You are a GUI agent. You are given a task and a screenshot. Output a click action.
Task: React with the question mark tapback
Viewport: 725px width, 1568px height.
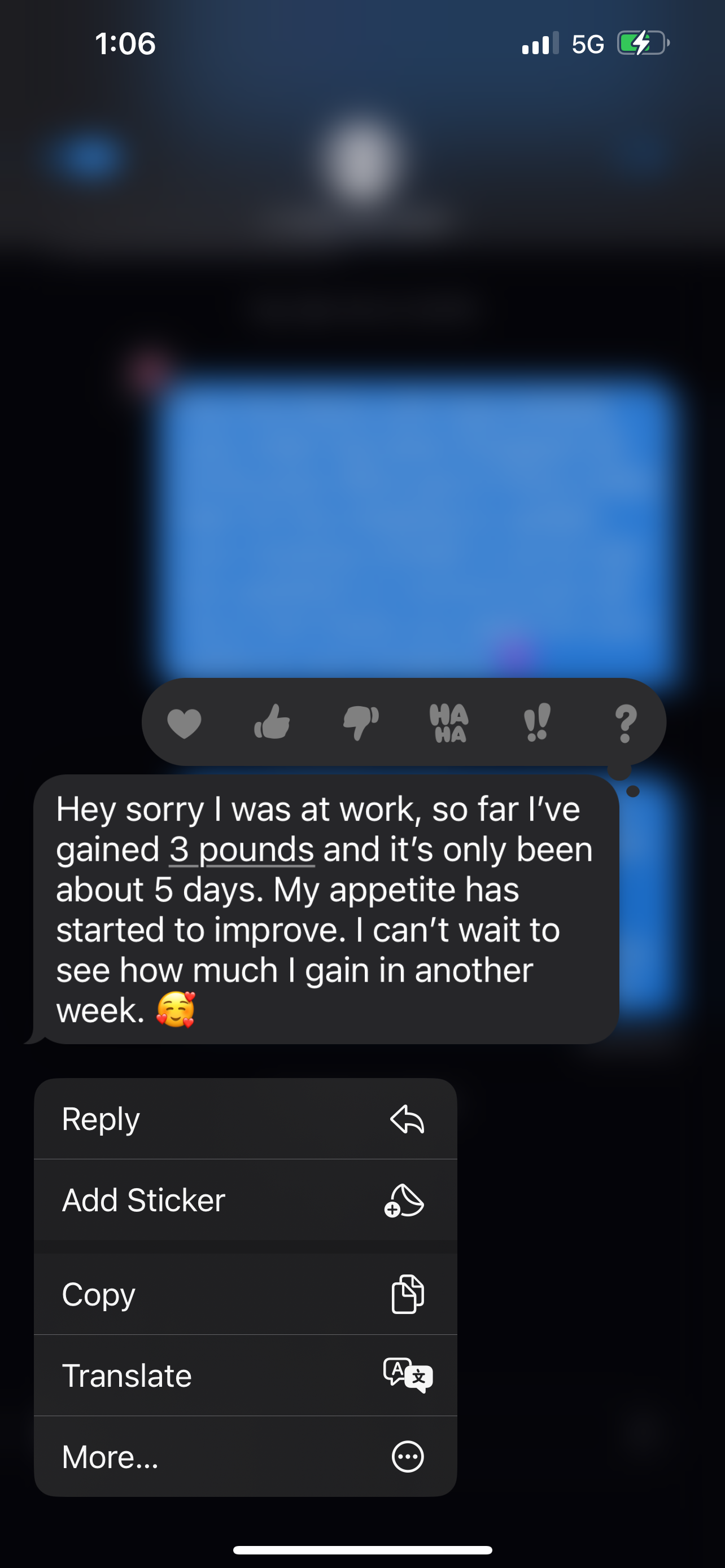[x=625, y=723]
